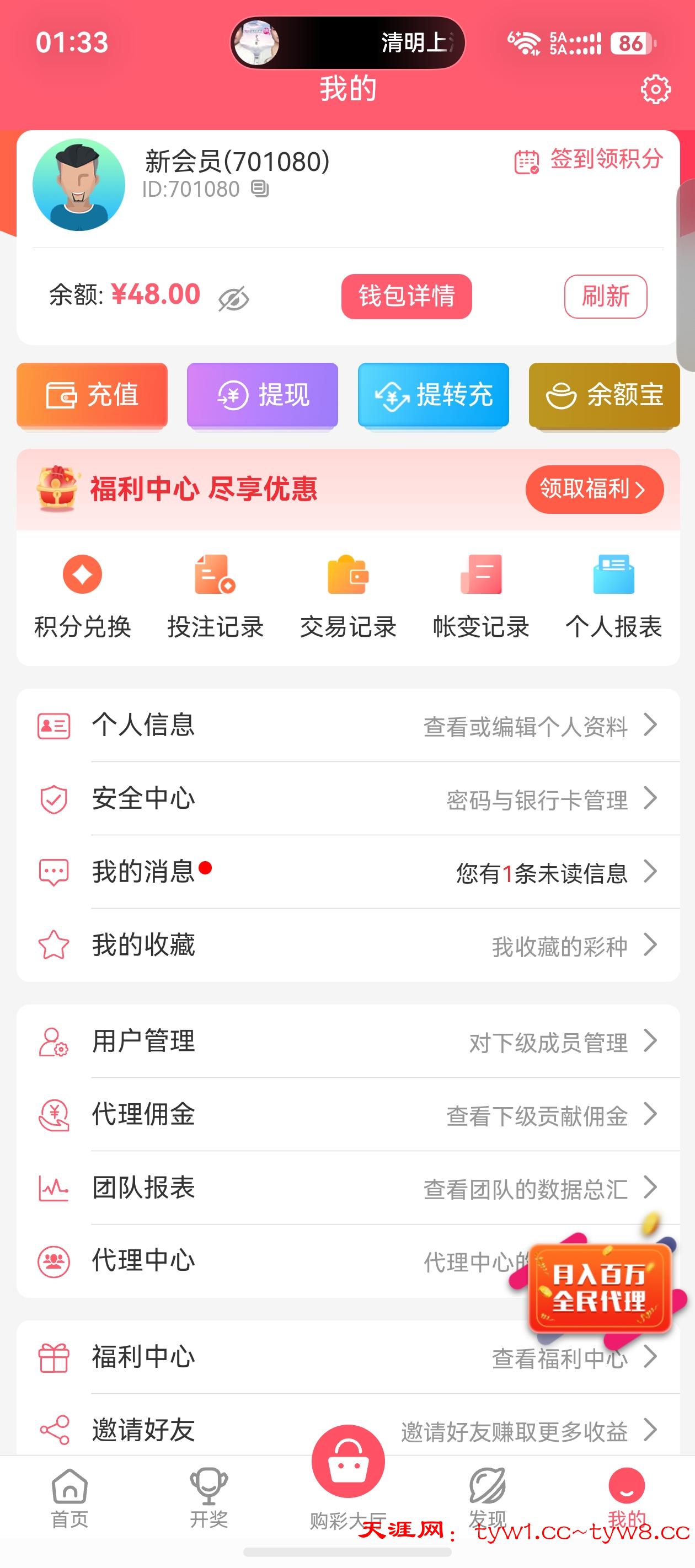Open 我的消息 unread messages

(348, 872)
